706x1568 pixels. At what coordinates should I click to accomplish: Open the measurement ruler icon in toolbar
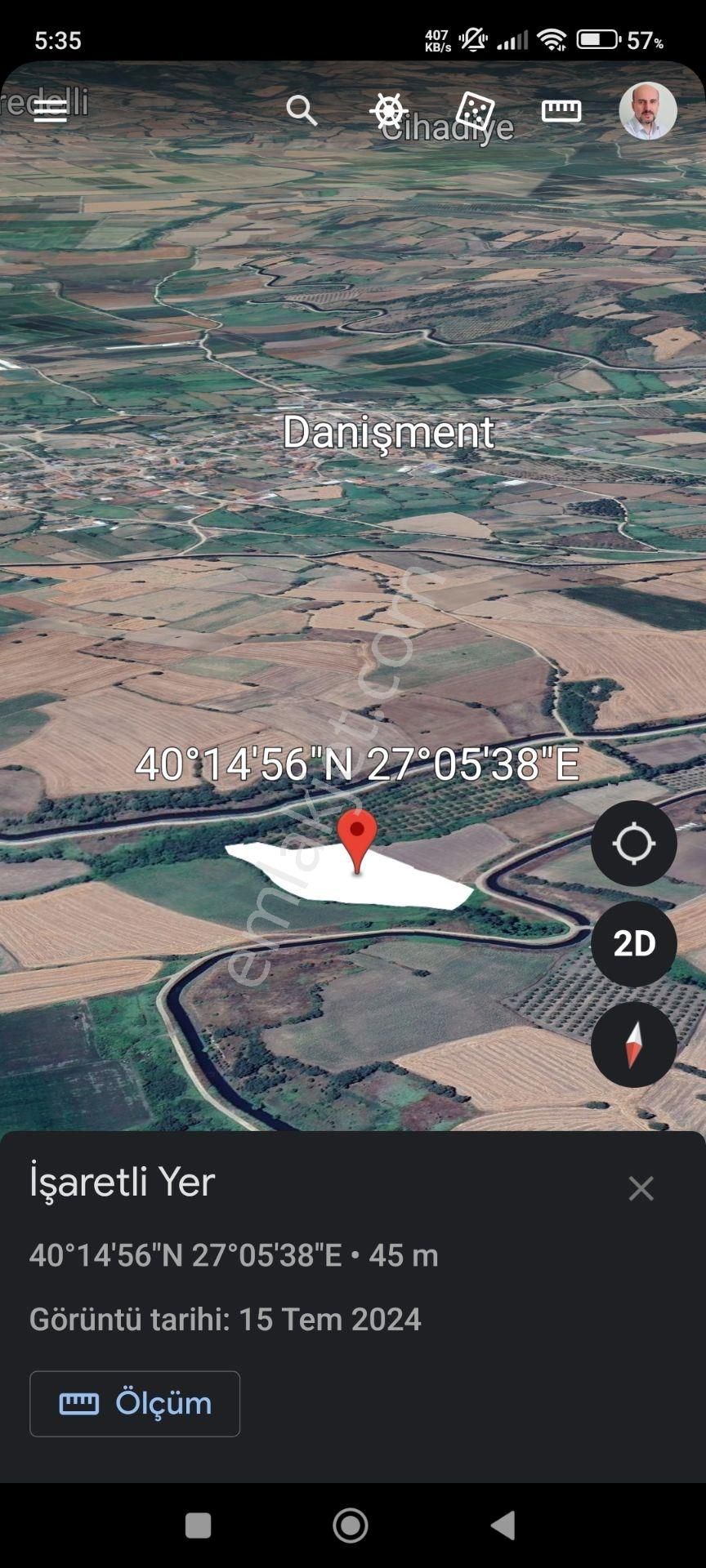point(561,111)
